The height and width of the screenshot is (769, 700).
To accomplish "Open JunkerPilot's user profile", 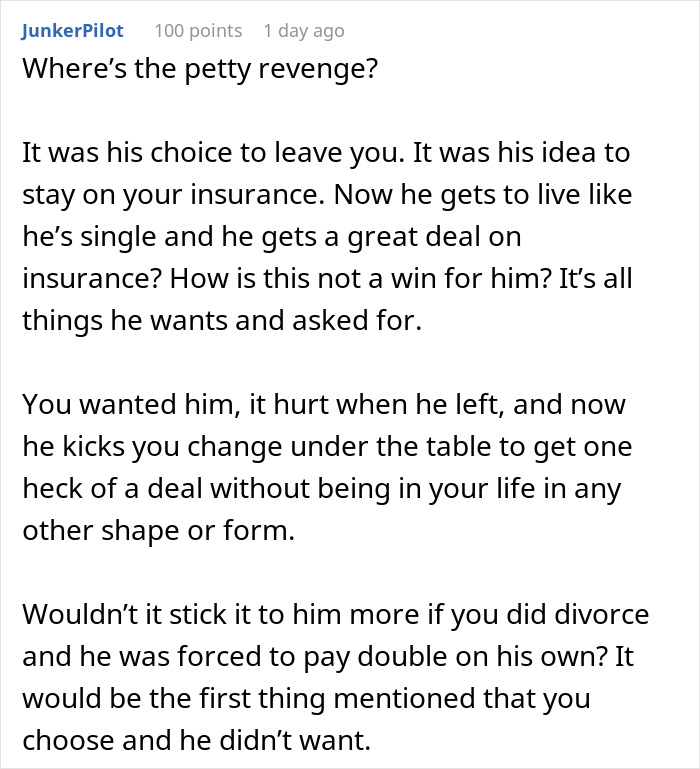I will coord(75,31).
